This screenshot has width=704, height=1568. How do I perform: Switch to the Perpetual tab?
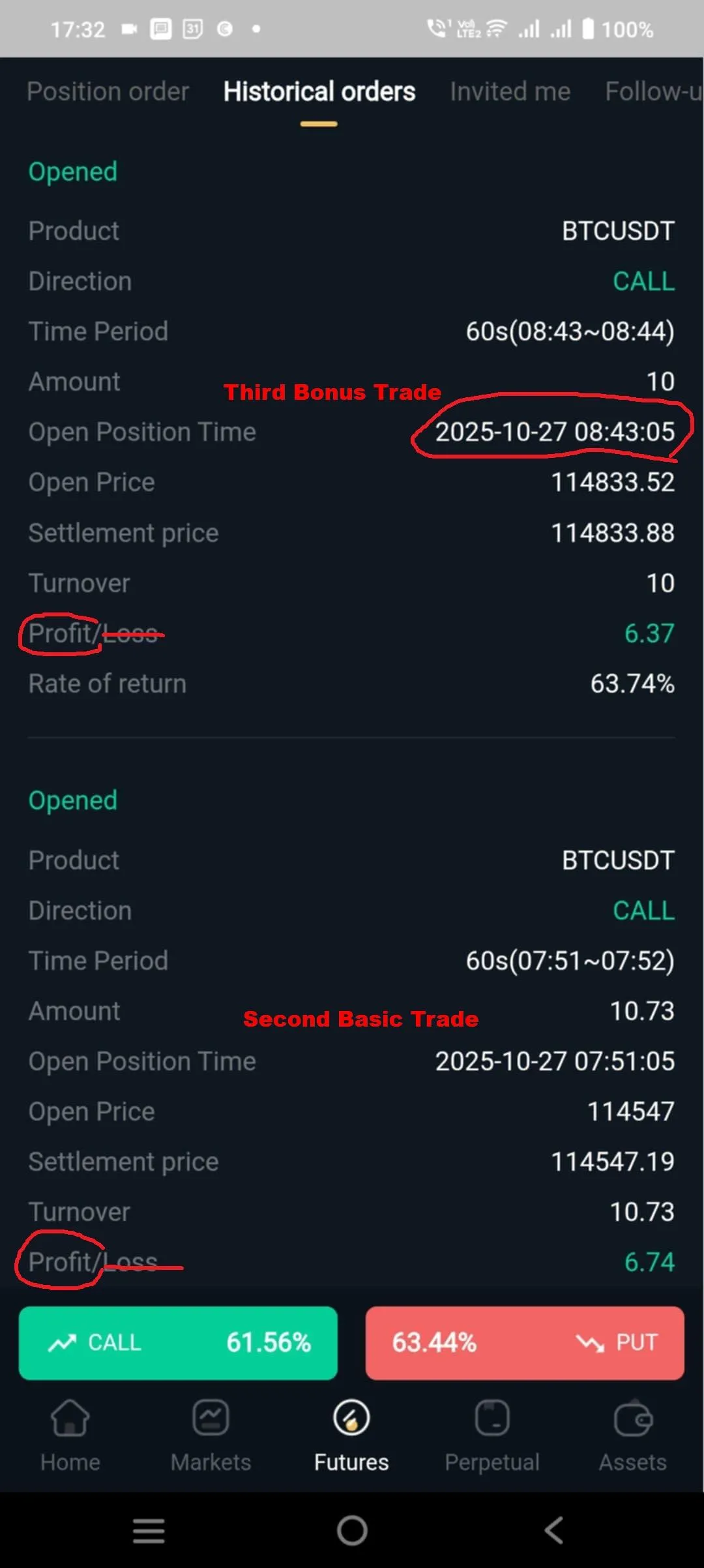click(x=492, y=1435)
